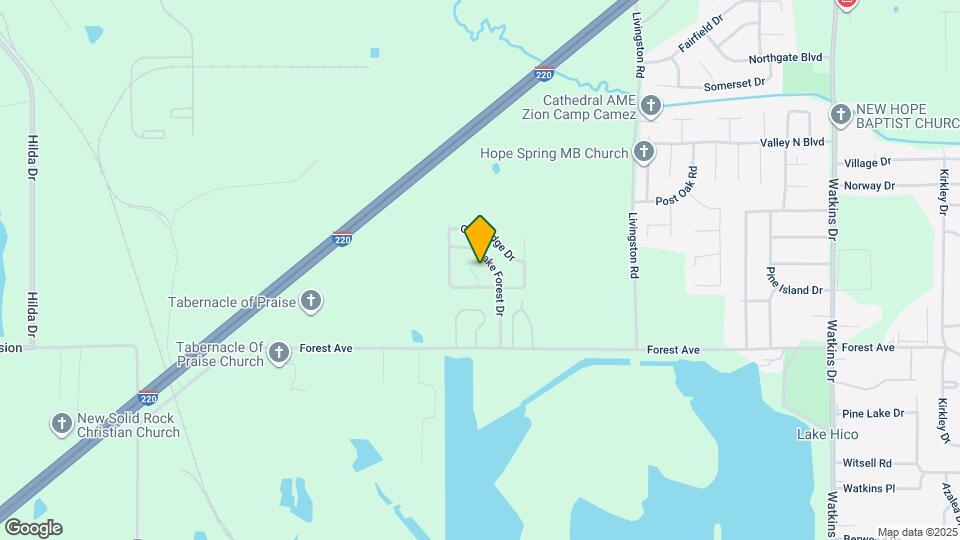Open the New Hope Baptist Church marker
Screen dimensions: 960x540
(841, 114)
